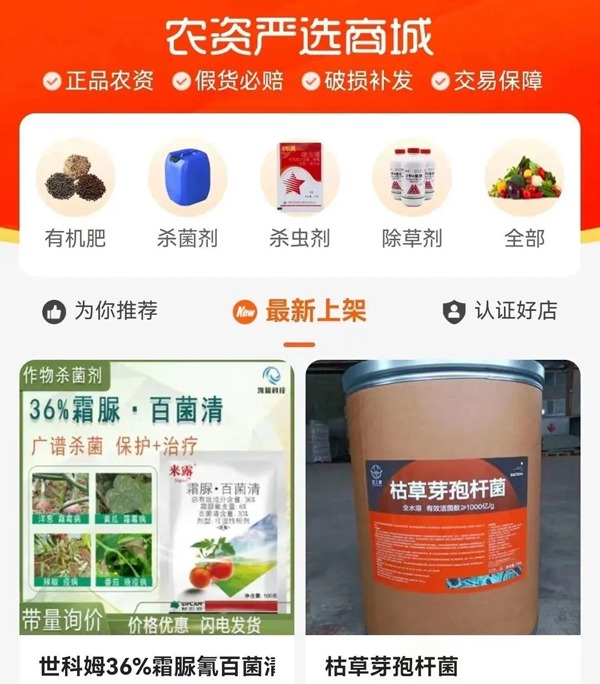Open the 有机肥 category
Image resolution: width=600 pixels, height=684 pixels.
coord(76,193)
